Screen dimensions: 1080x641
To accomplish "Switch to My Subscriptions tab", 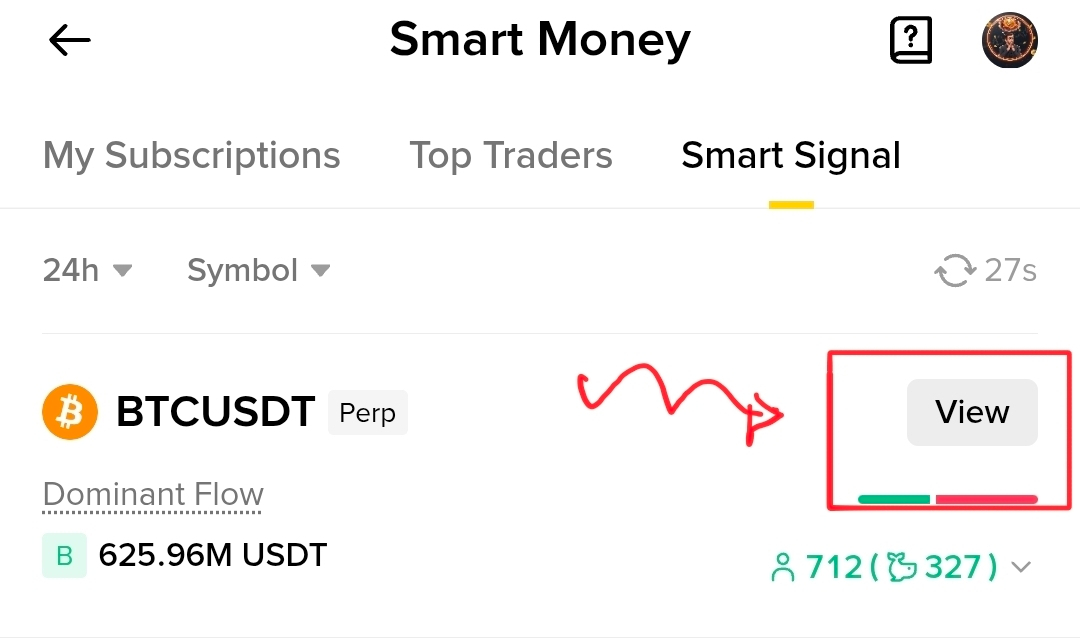I will point(192,156).
